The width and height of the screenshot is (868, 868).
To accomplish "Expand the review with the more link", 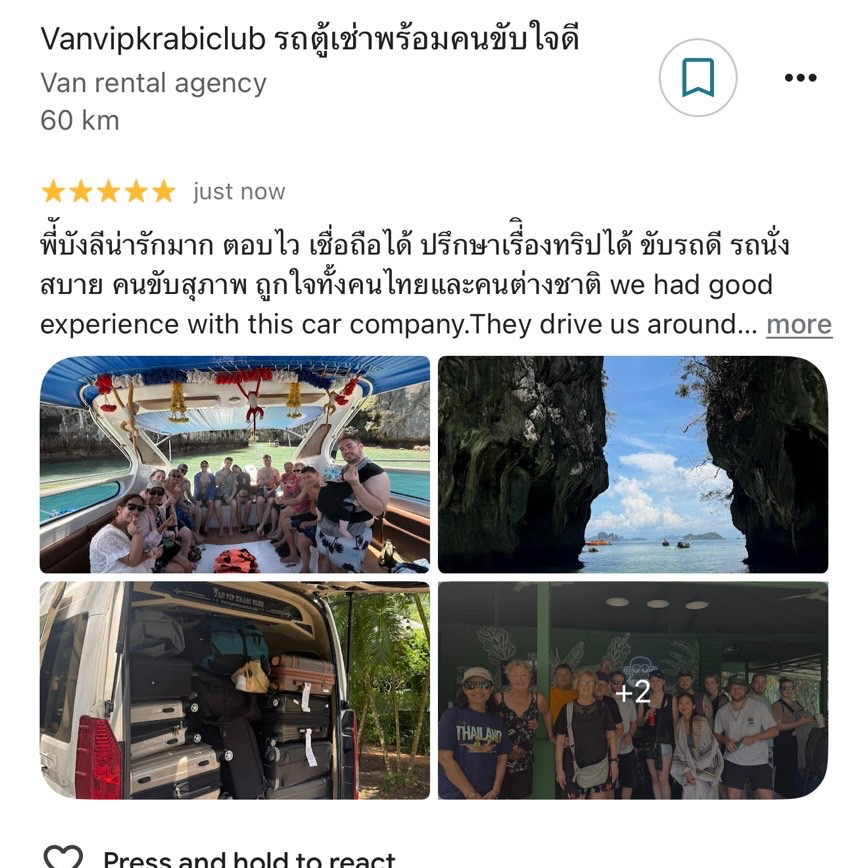I will (799, 325).
